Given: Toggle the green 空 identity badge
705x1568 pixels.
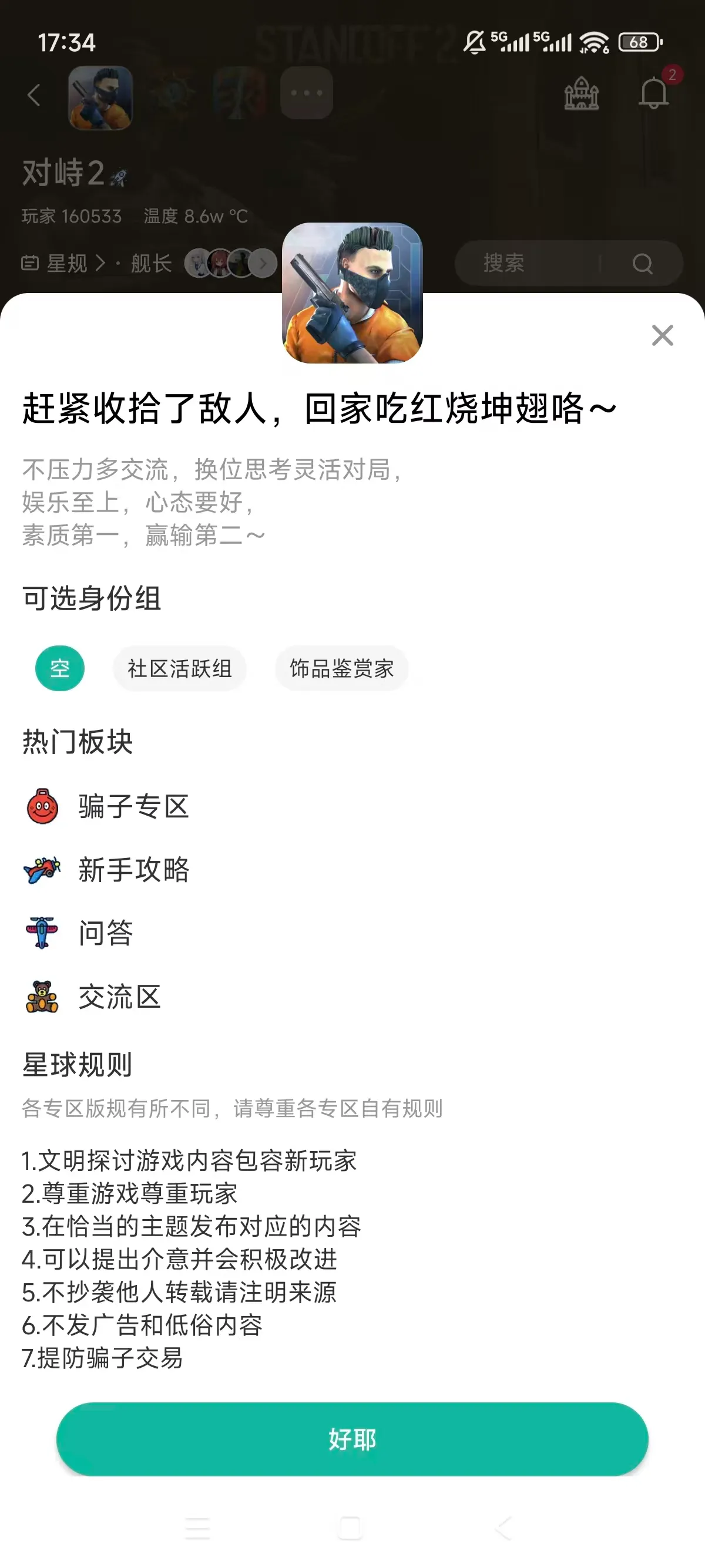Looking at the screenshot, I should (59, 668).
